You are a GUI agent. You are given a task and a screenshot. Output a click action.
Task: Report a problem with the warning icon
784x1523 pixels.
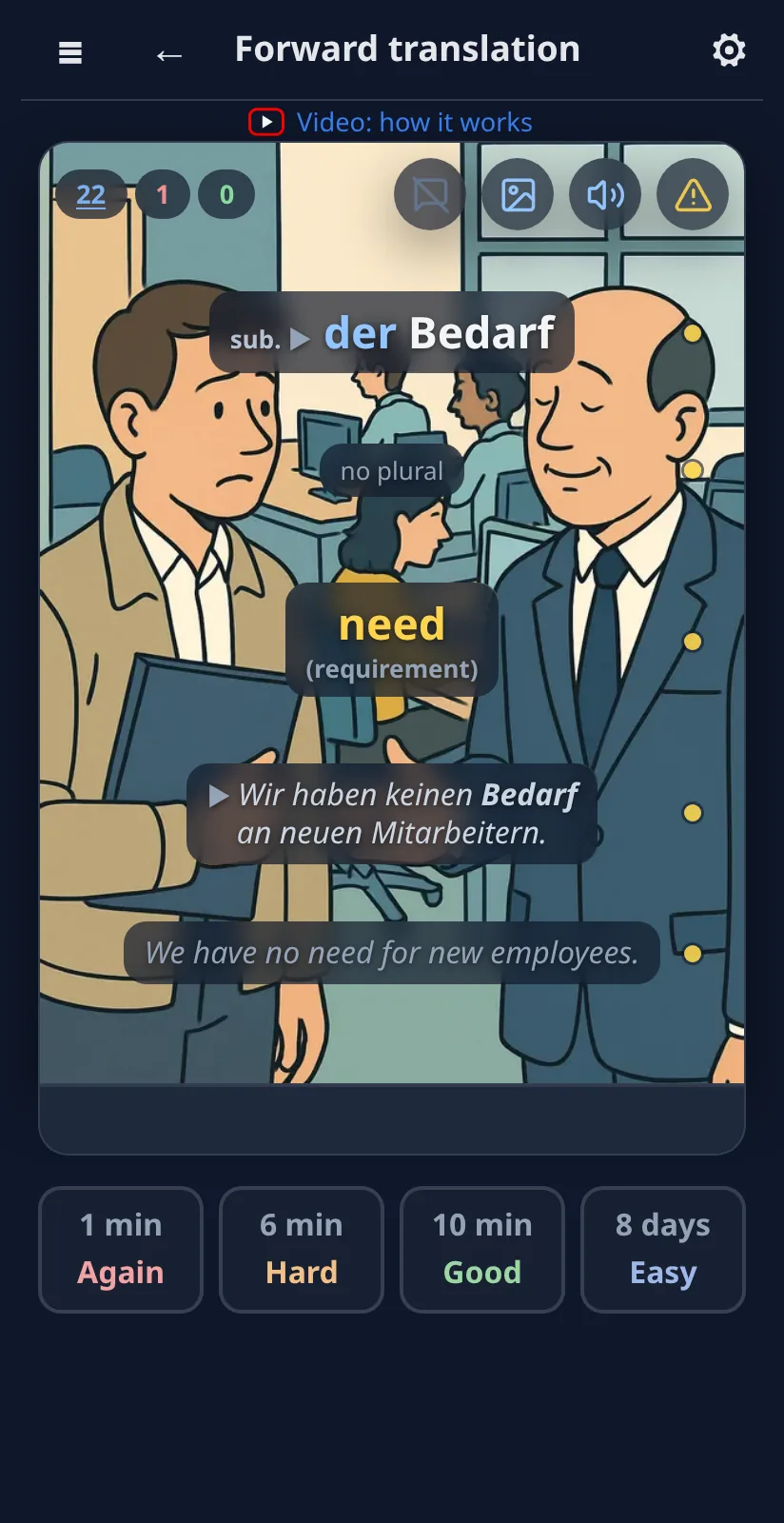point(693,195)
